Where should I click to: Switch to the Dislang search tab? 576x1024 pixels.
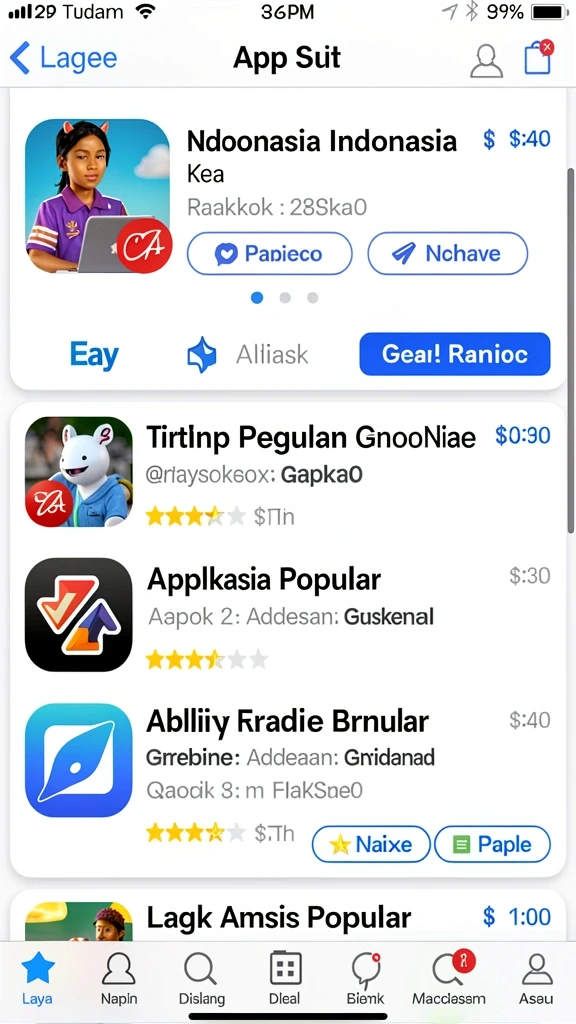(201, 978)
